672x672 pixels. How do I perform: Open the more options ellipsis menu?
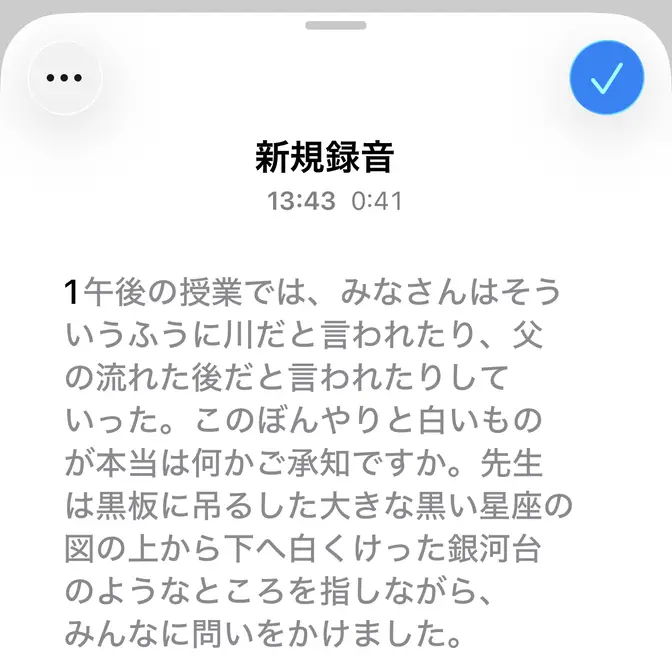pyautogui.click(x=65, y=78)
